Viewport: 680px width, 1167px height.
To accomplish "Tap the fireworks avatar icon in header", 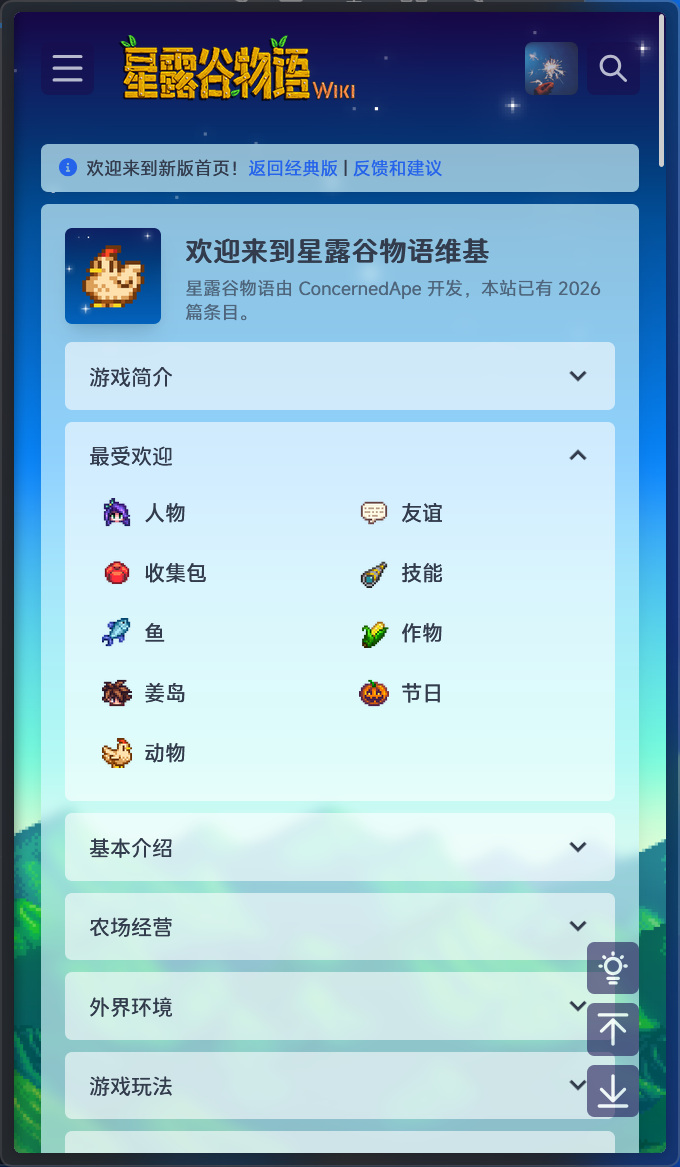I will tap(551, 68).
